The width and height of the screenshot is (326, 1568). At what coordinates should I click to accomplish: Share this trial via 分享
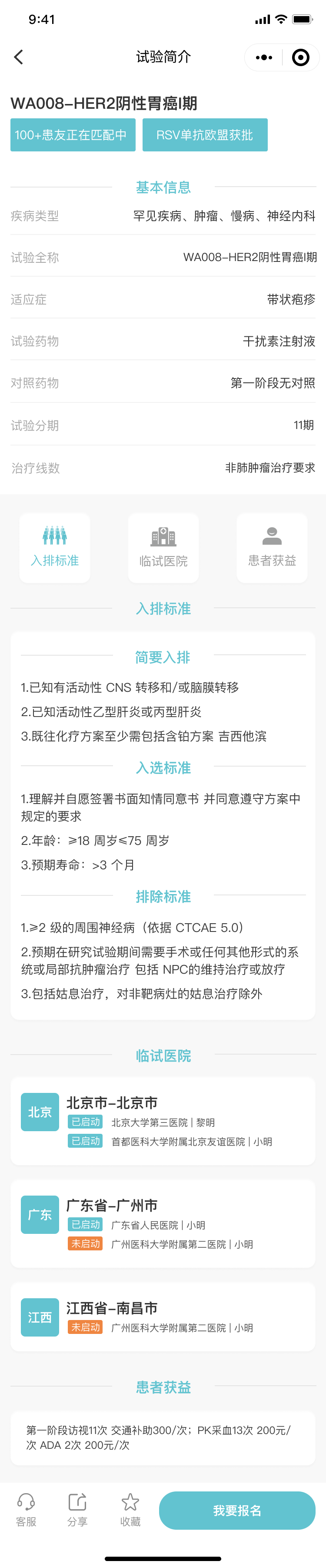point(77,1510)
